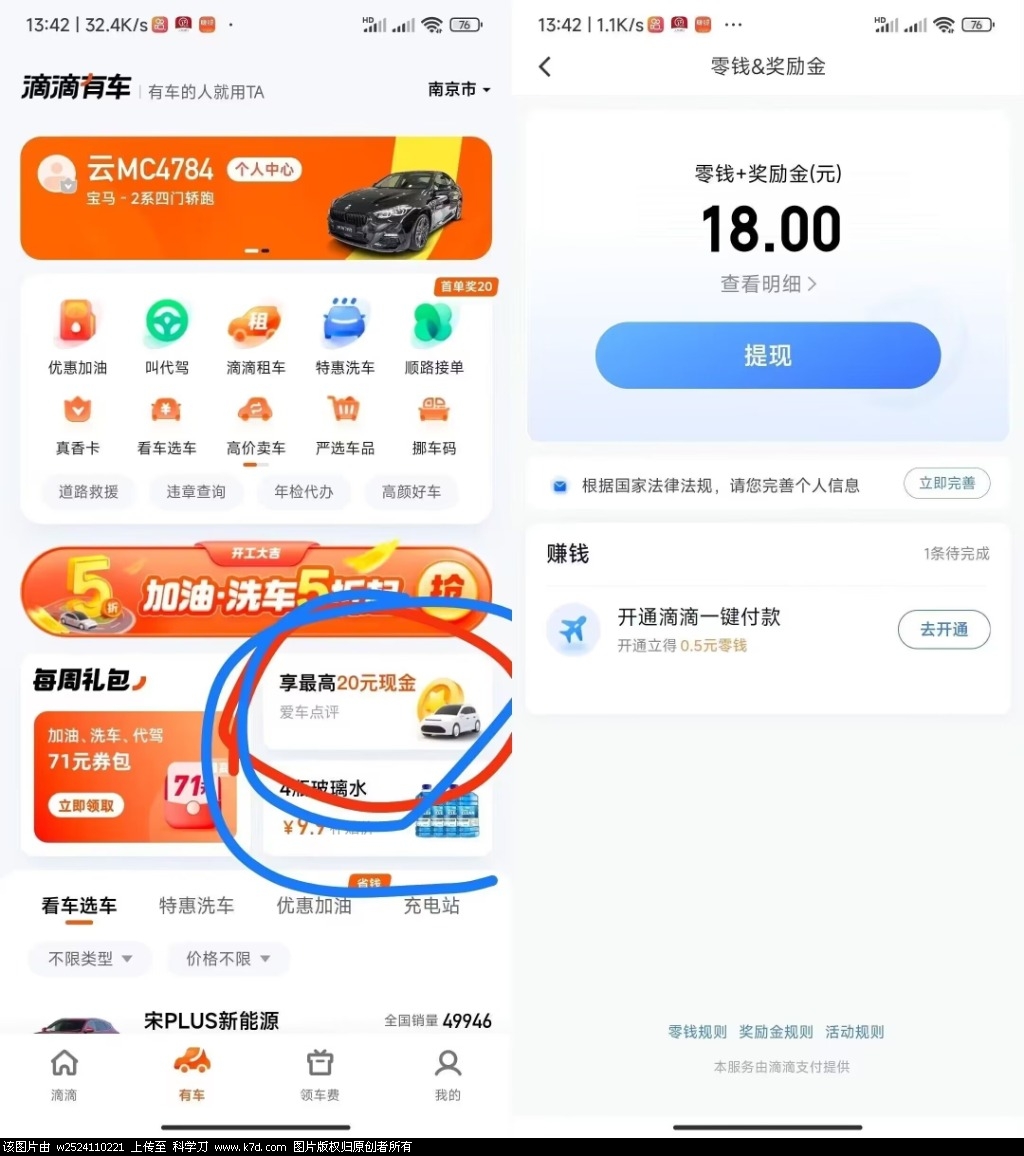Viewport: 1024px width, 1156px height.
Task: Open 查看明细 balance details
Action: pyautogui.click(x=767, y=284)
